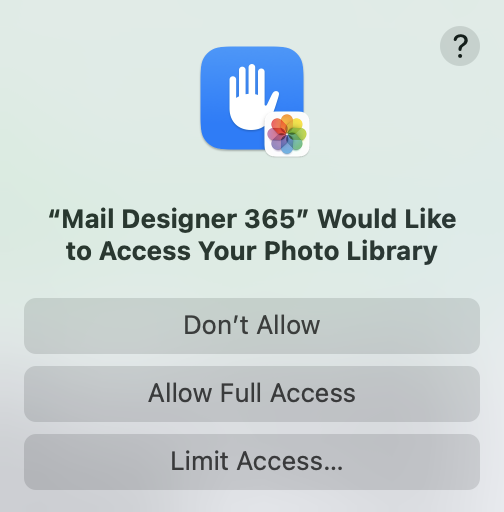The height and width of the screenshot is (512, 504).
Task: Tap the Limit Access… option
Action: pyautogui.click(x=252, y=462)
